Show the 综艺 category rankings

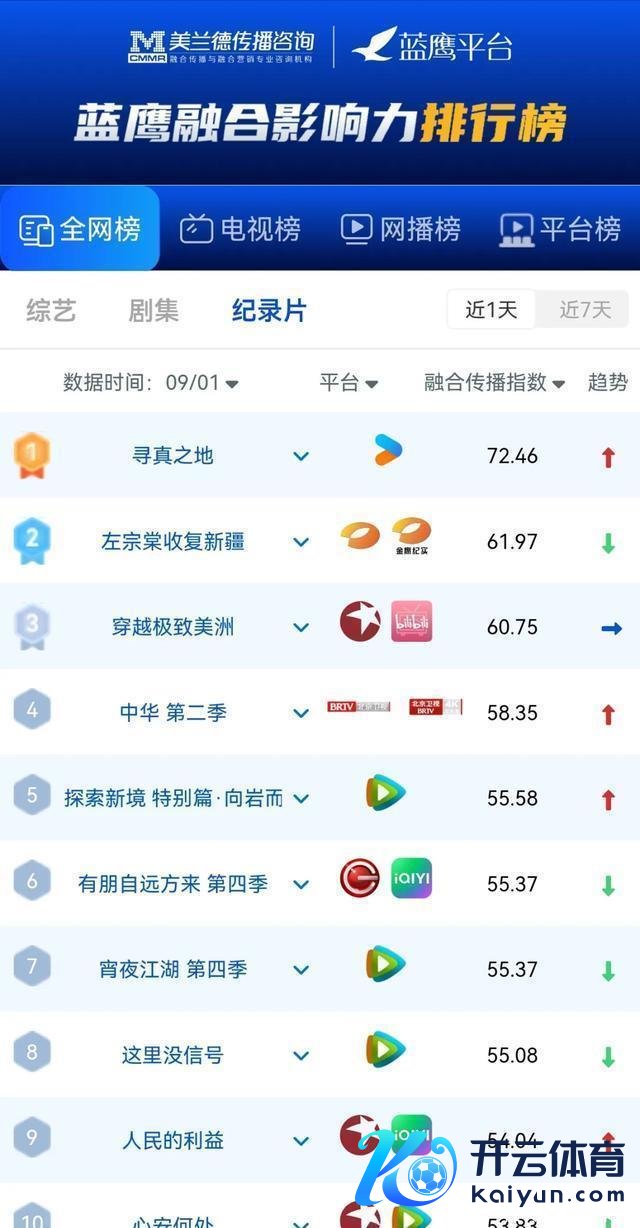[x=51, y=310]
